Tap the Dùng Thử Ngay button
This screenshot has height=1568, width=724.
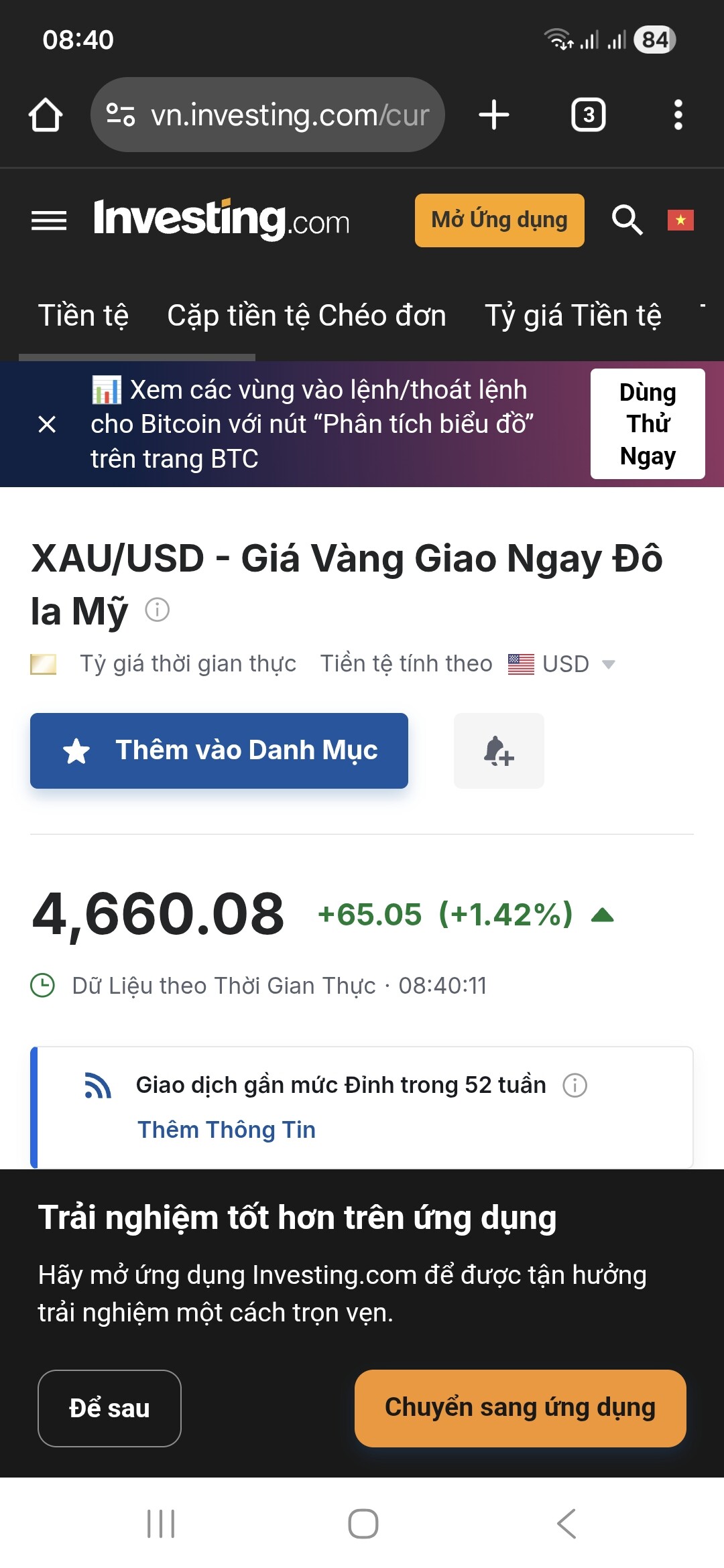click(x=648, y=424)
